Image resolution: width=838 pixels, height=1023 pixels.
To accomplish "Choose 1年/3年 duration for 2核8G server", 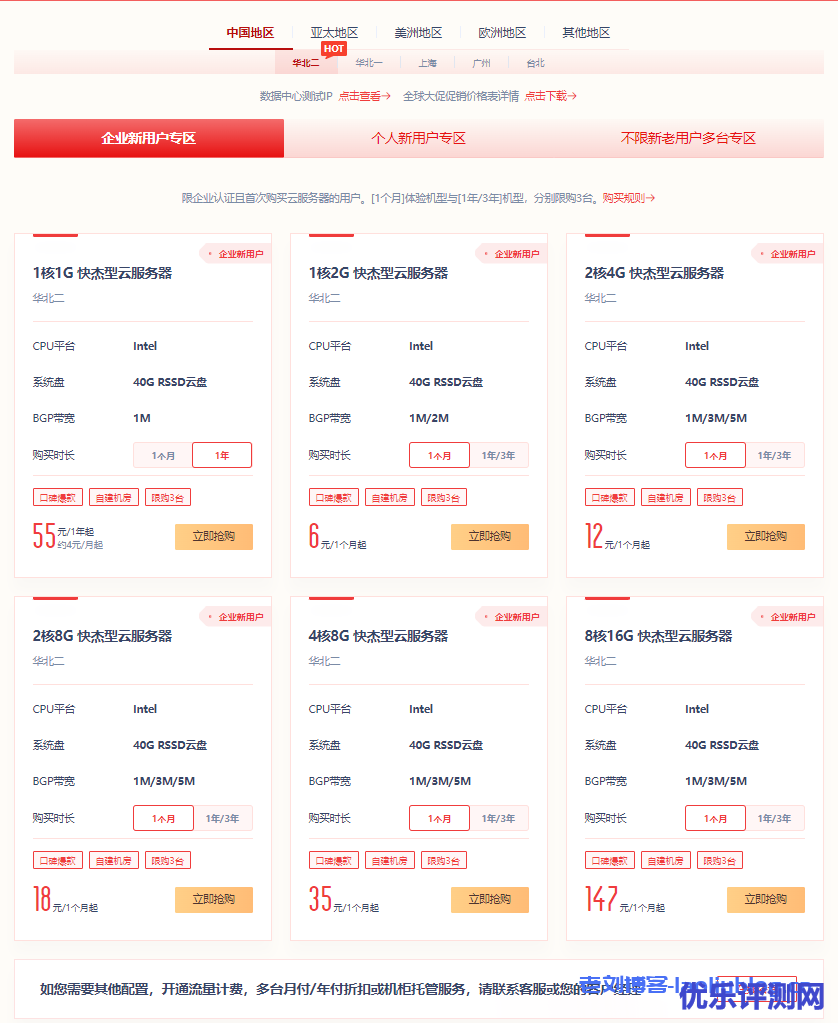I will [222, 819].
